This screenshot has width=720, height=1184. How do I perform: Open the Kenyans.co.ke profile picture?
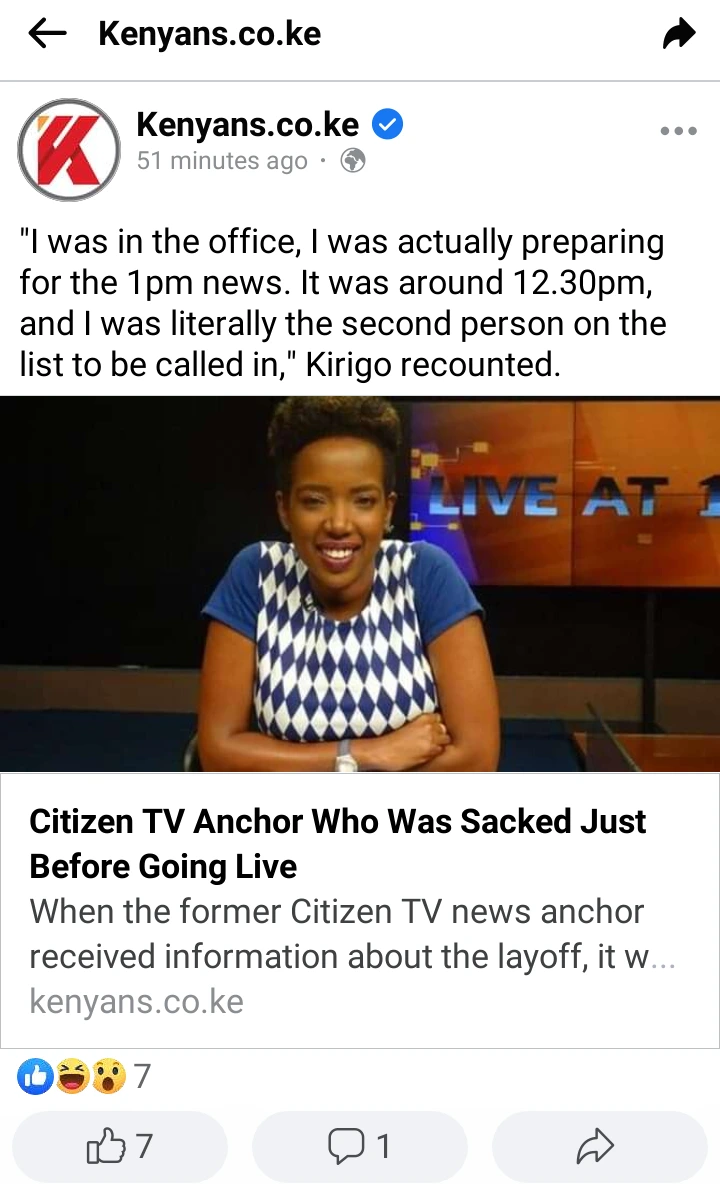(x=69, y=150)
